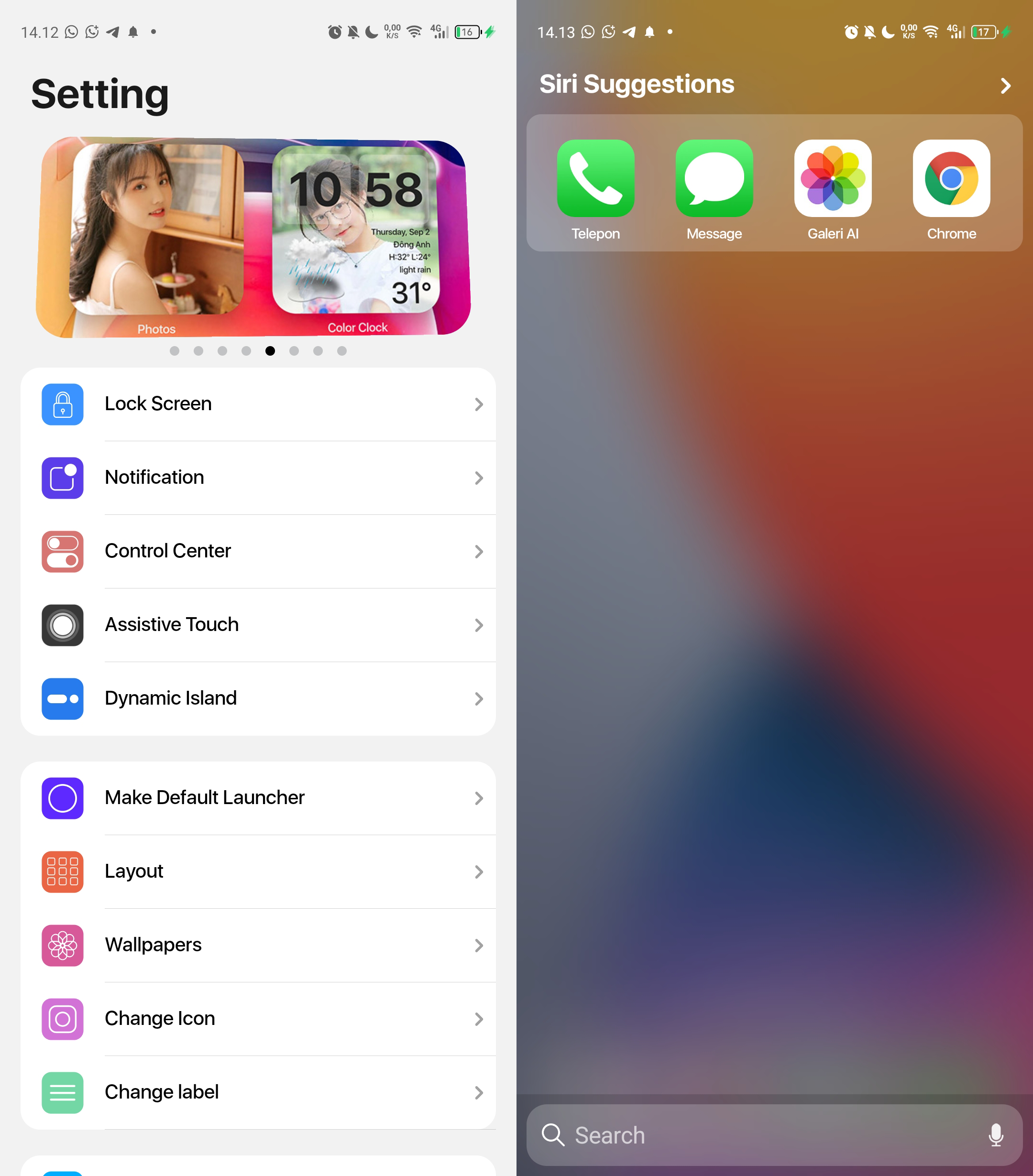Tap the Search field
1033x1176 pixels.
748,1135
